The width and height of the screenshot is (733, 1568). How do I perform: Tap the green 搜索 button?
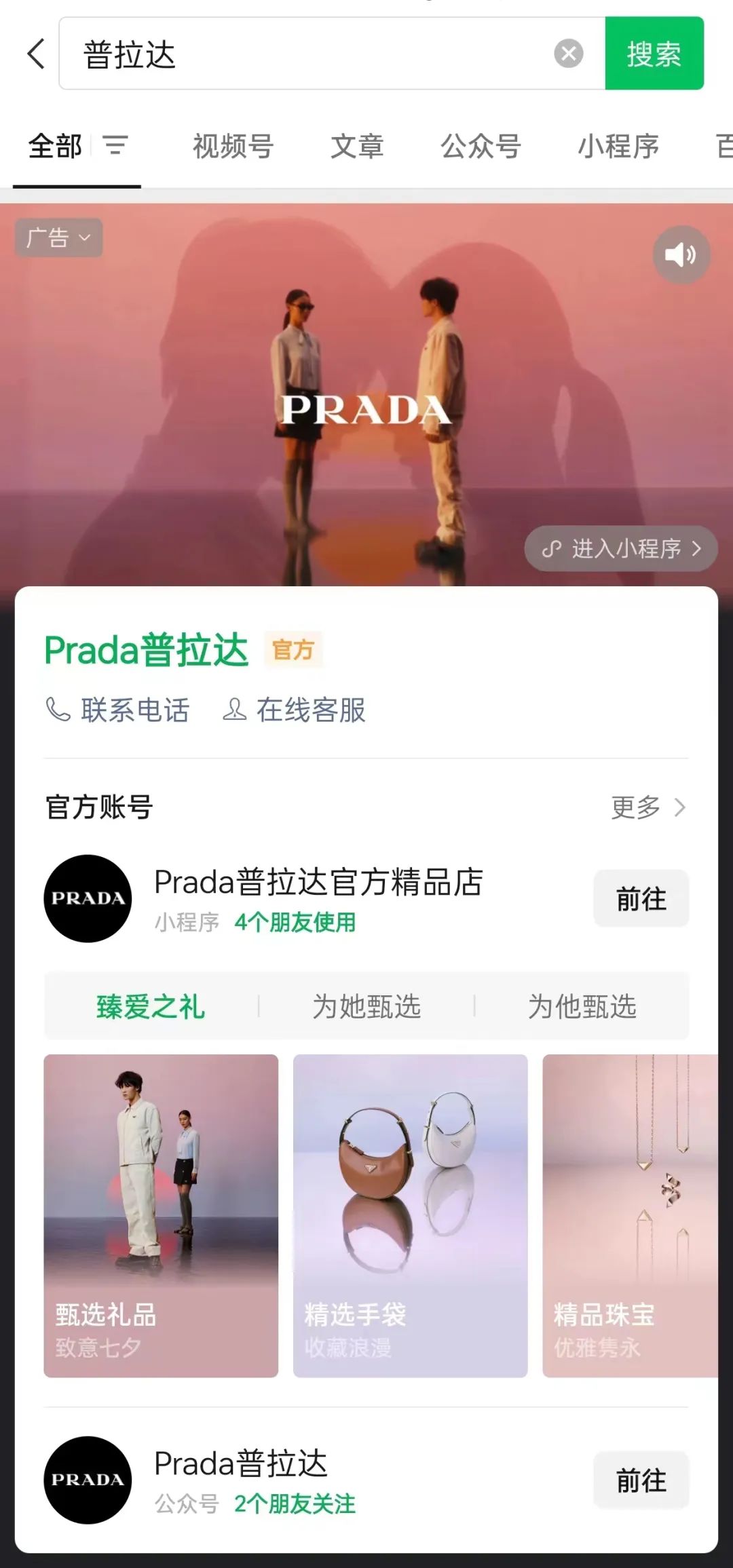[x=654, y=54]
